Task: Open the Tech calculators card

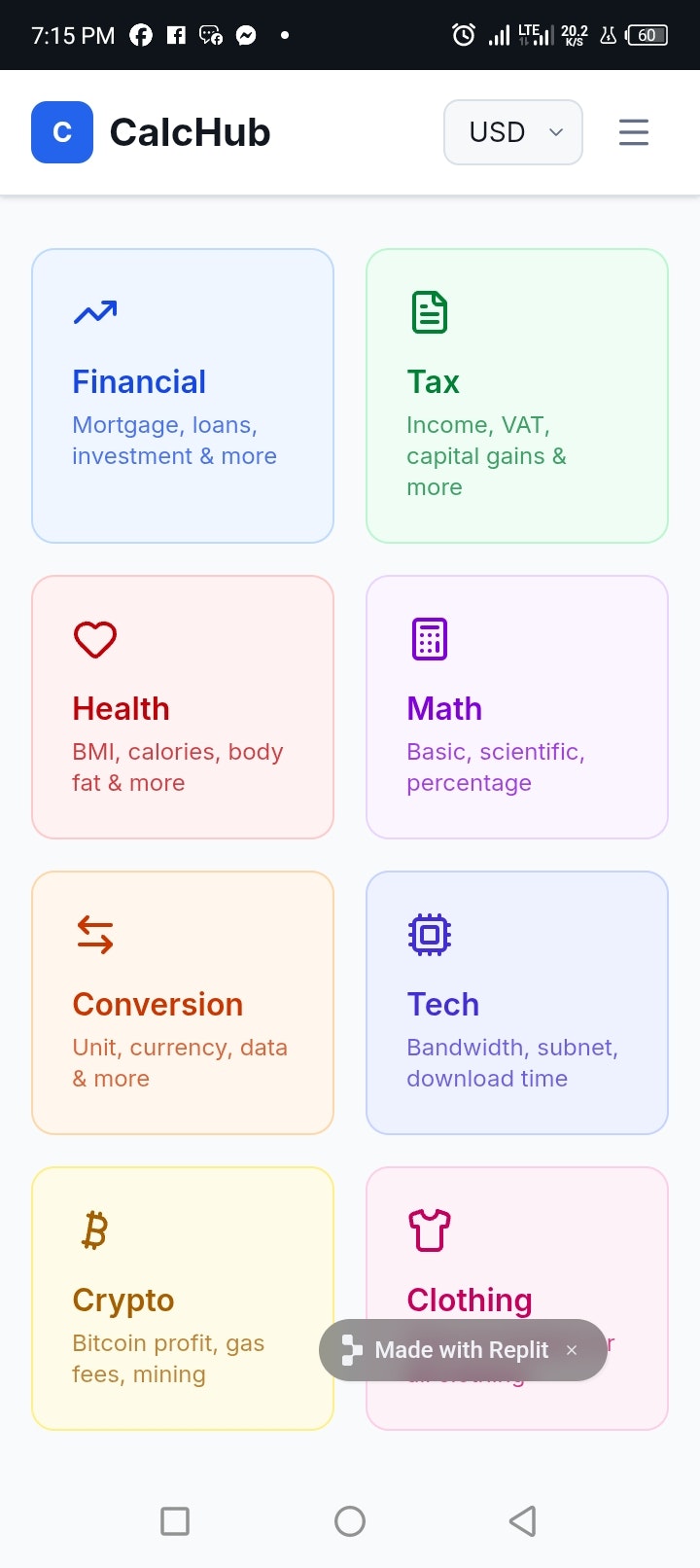Action: pos(517,1003)
